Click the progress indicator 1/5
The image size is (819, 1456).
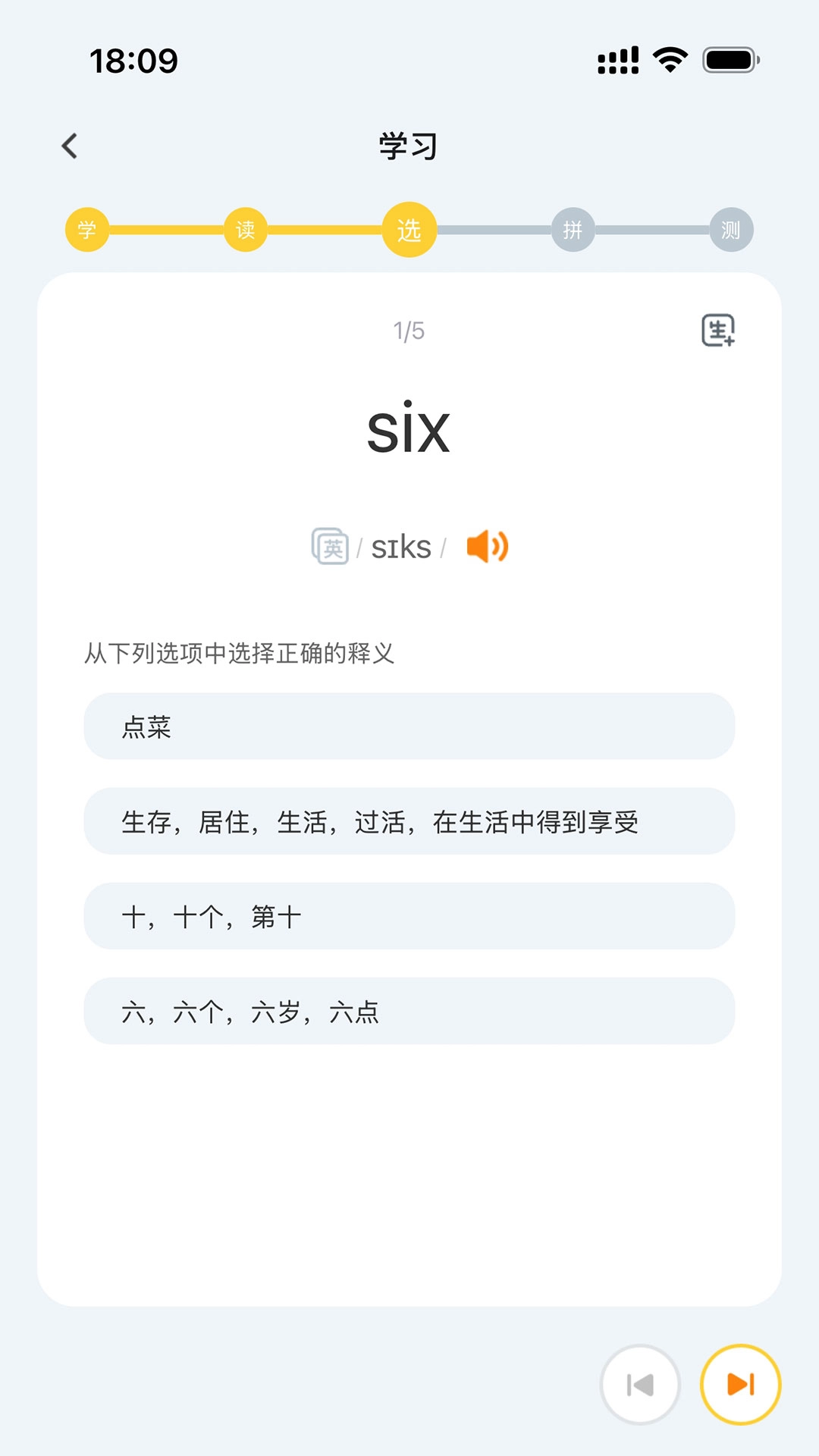coord(409,330)
